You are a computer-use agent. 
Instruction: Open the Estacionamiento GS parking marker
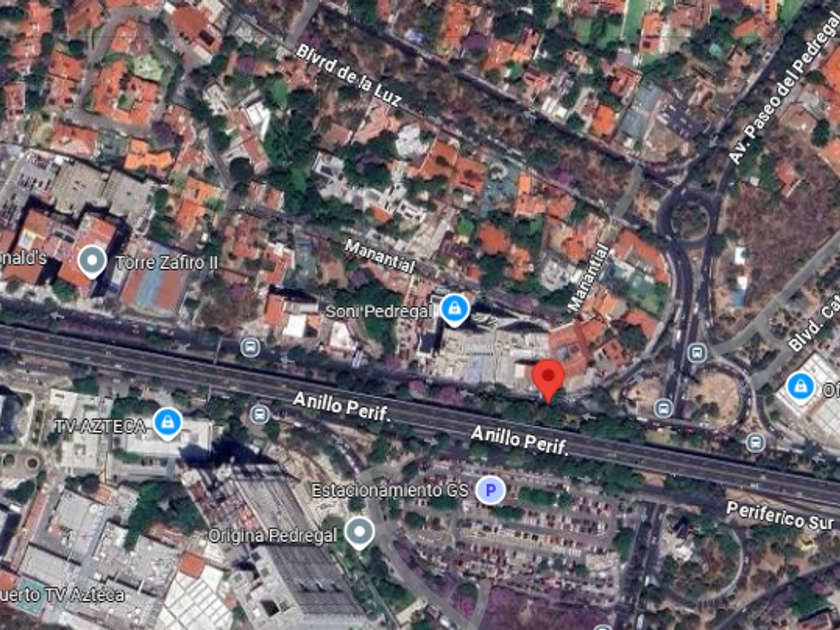coord(489,490)
